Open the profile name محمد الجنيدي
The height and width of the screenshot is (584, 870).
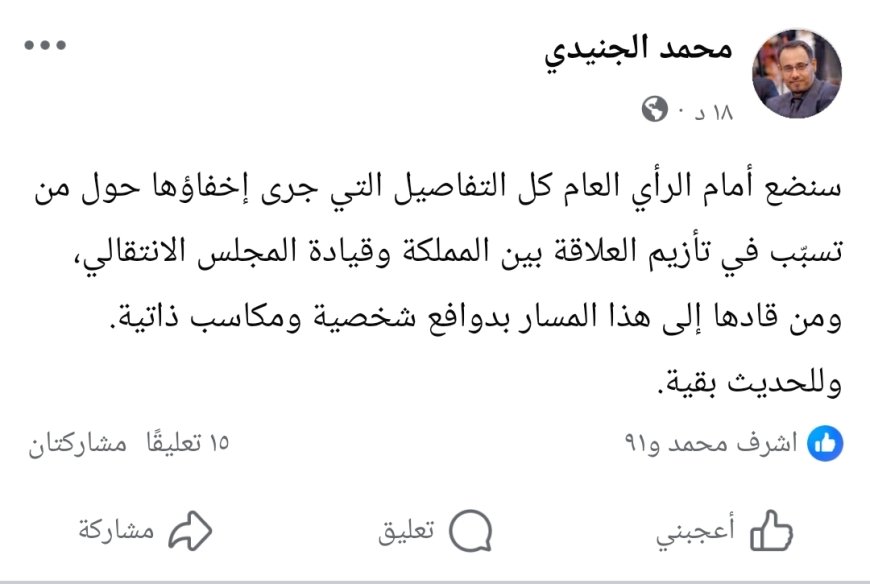(638, 49)
